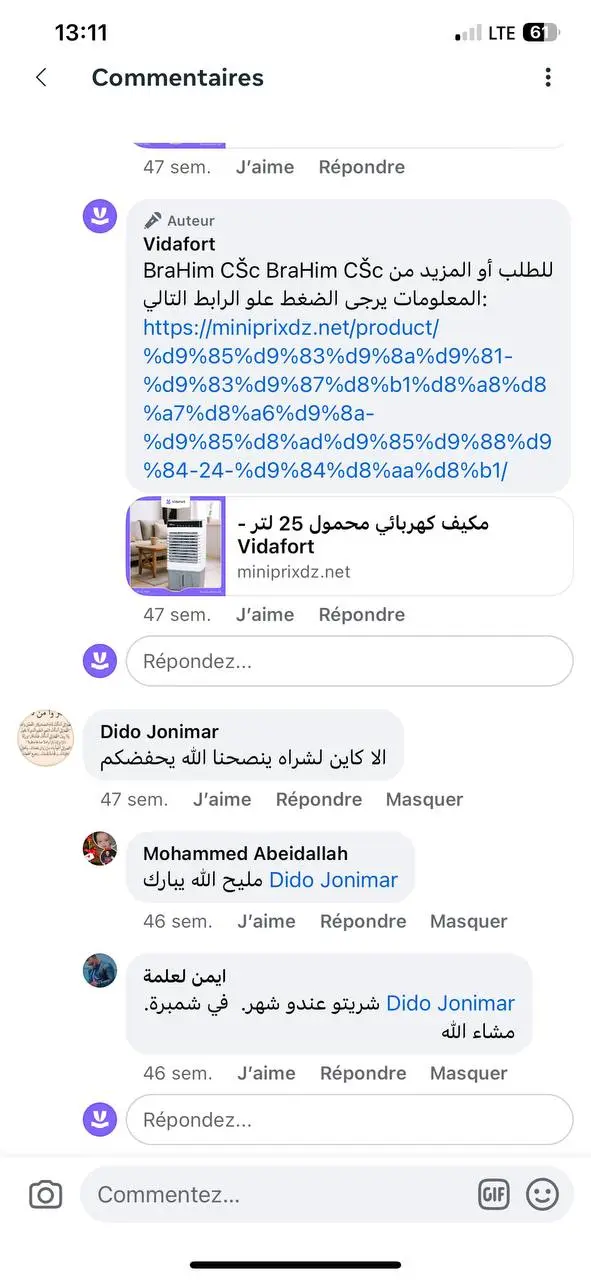Reply to ايمن لعلمة's comment

pyautogui.click(x=363, y=1073)
